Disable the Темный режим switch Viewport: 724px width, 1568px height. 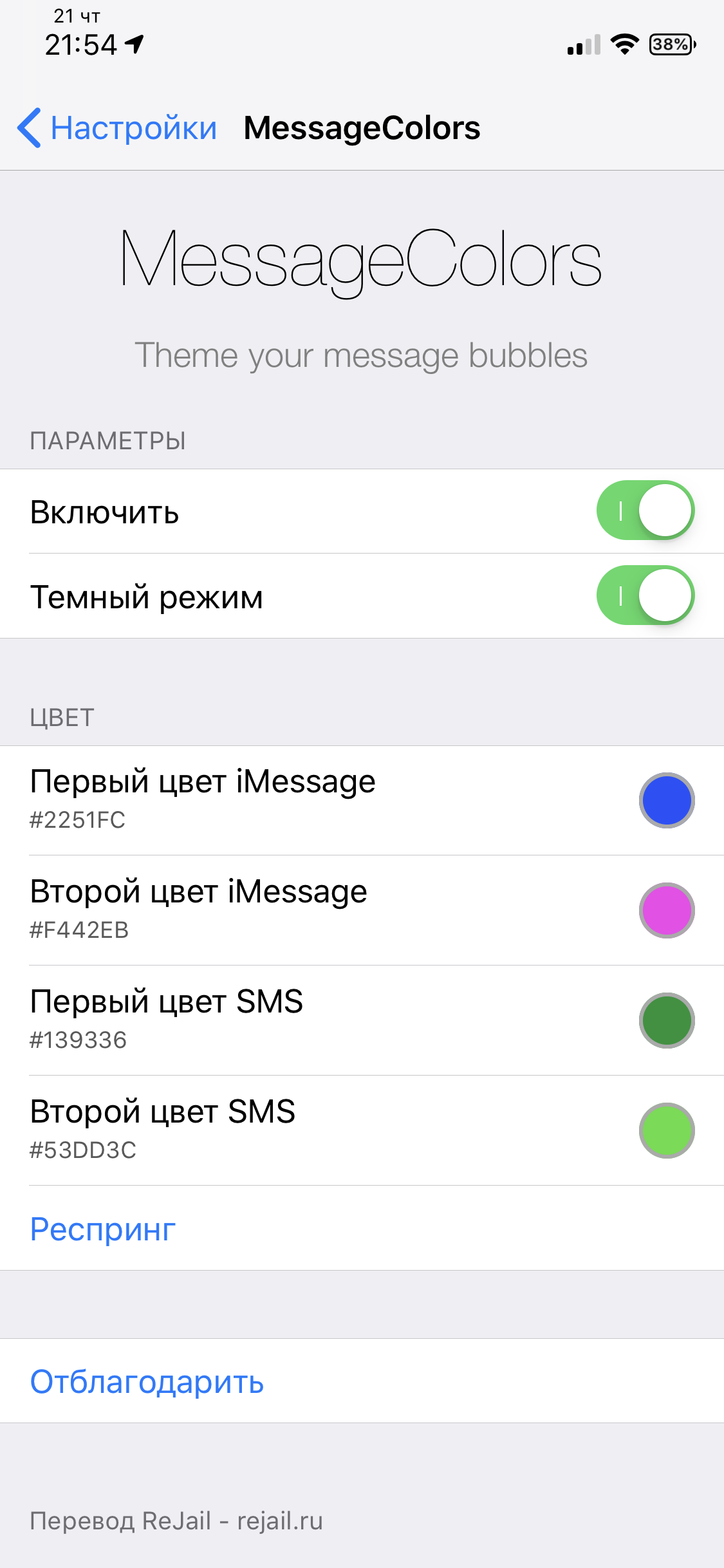pyautogui.click(x=645, y=595)
